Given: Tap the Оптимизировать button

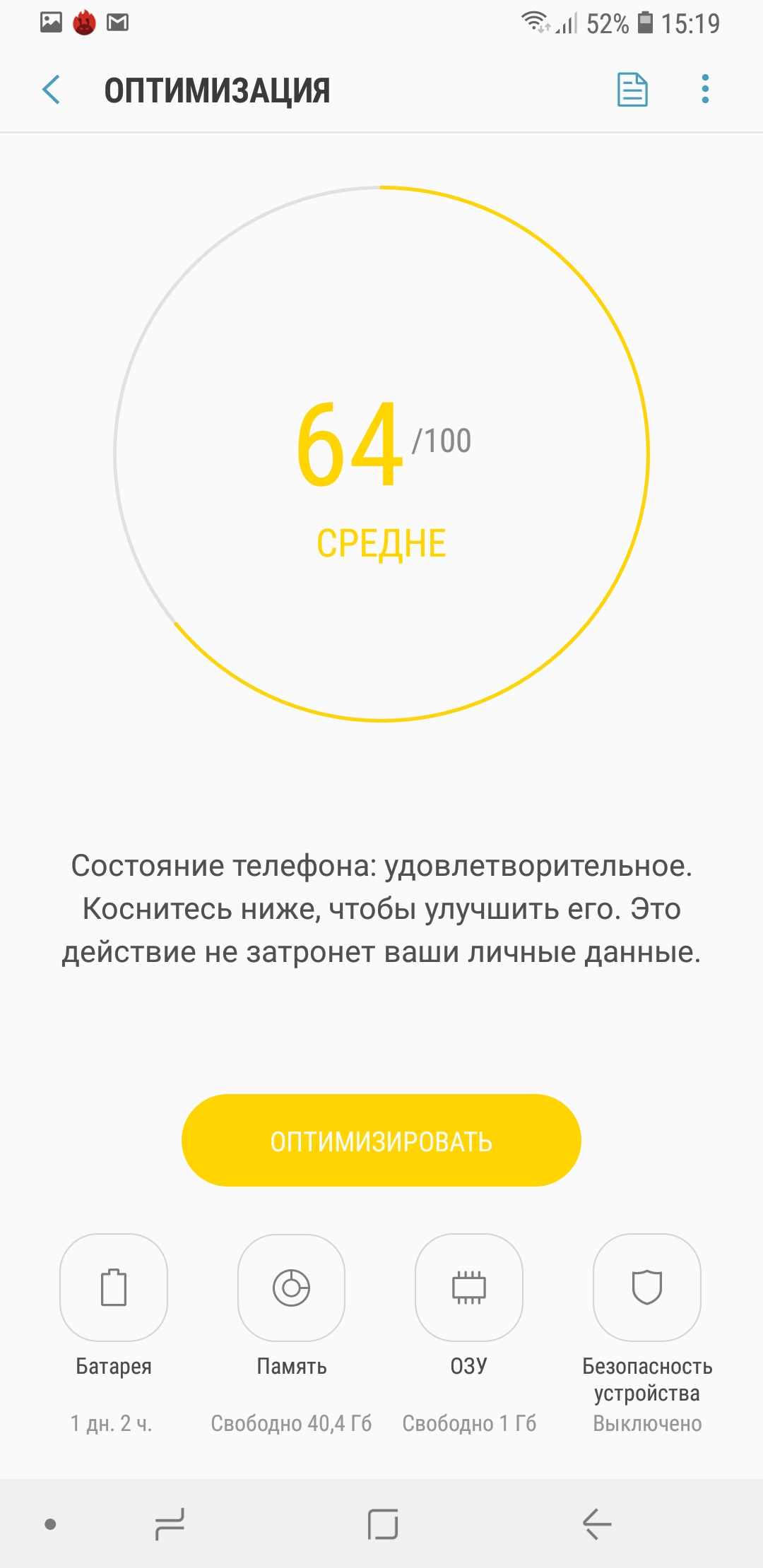Looking at the screenshot, I should pos(381,1140).
